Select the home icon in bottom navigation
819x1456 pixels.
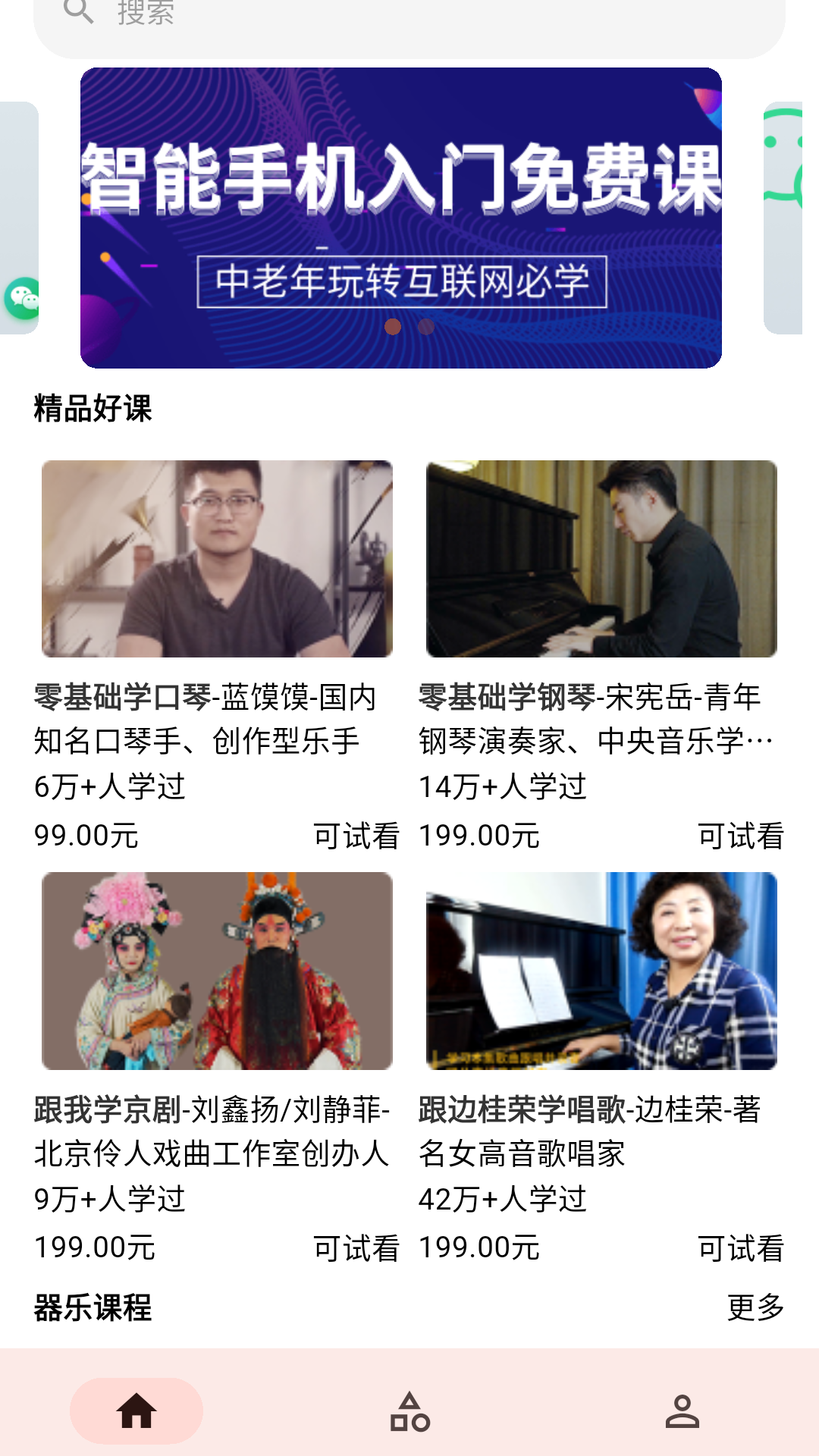[x=136, y=1410]
